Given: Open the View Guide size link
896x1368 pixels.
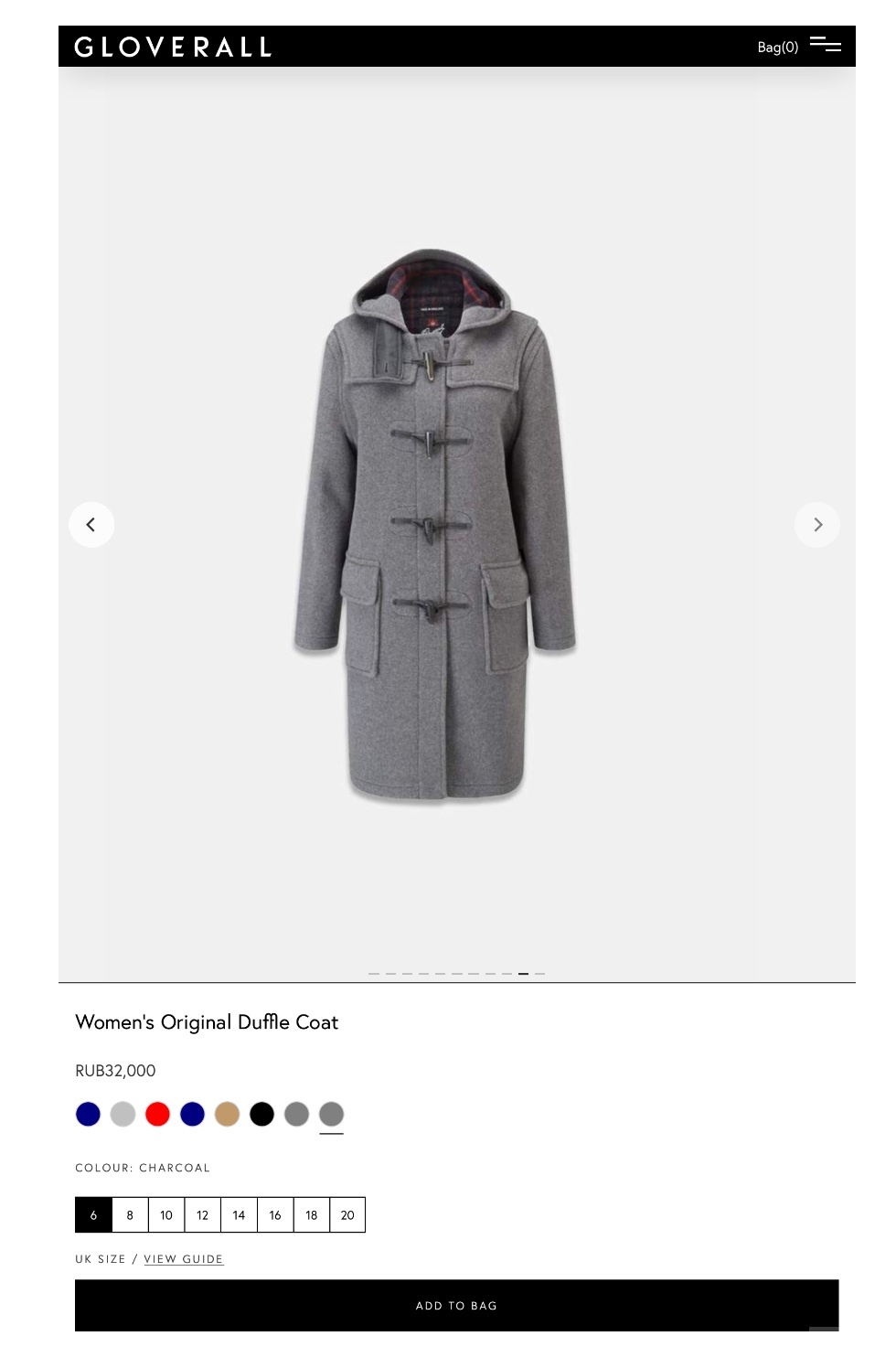Looking at the screenshot, I should click(183, 1259).
